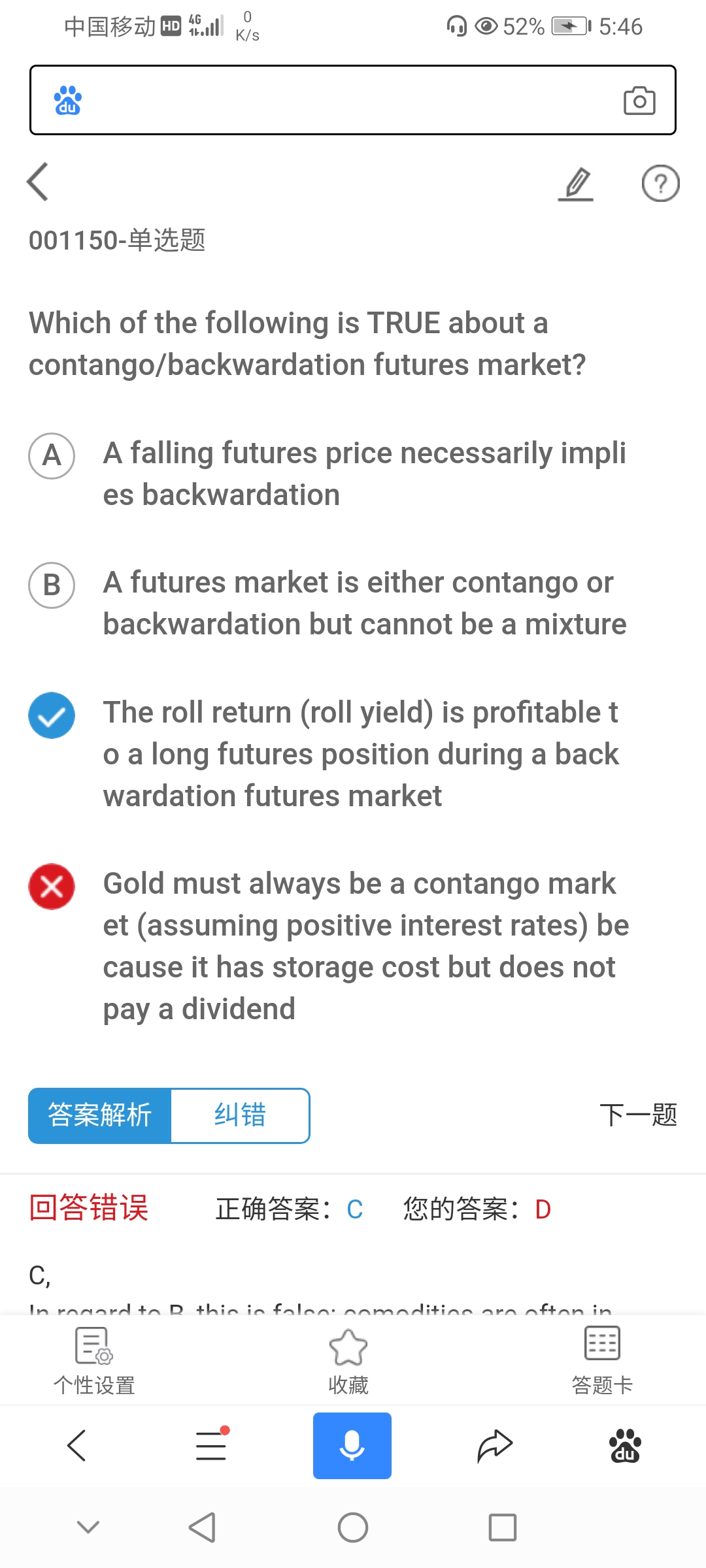Share this page via the share arrow
The height and width of the screenshot is (1568, 706).
[x=494, y=1445]
